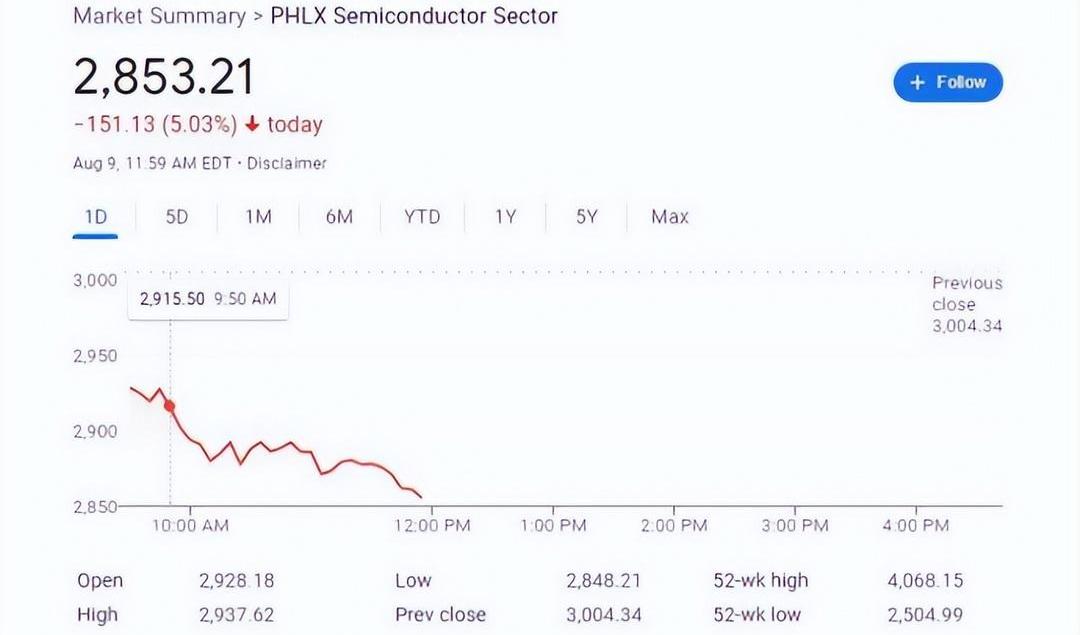Select the 5Y range tab
Viewport: 1080px width, 635px height.
coord(586,217)
